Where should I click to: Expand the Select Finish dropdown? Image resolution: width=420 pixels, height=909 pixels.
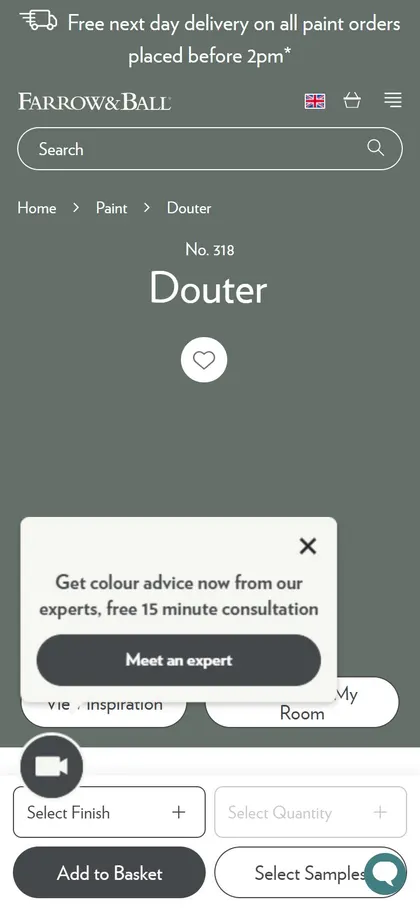coord(109,812)
